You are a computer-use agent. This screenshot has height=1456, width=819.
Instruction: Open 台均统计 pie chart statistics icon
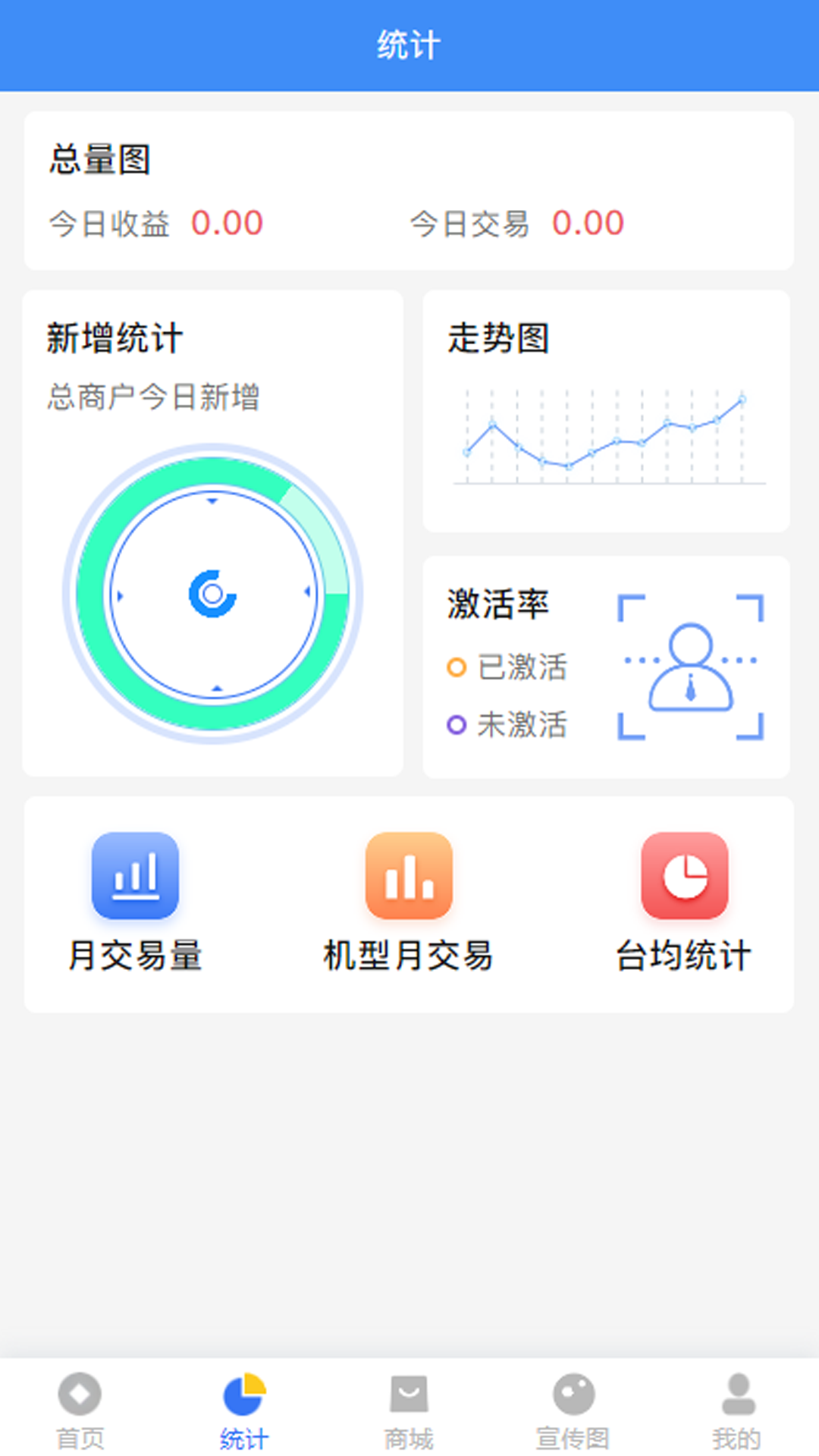684,874
